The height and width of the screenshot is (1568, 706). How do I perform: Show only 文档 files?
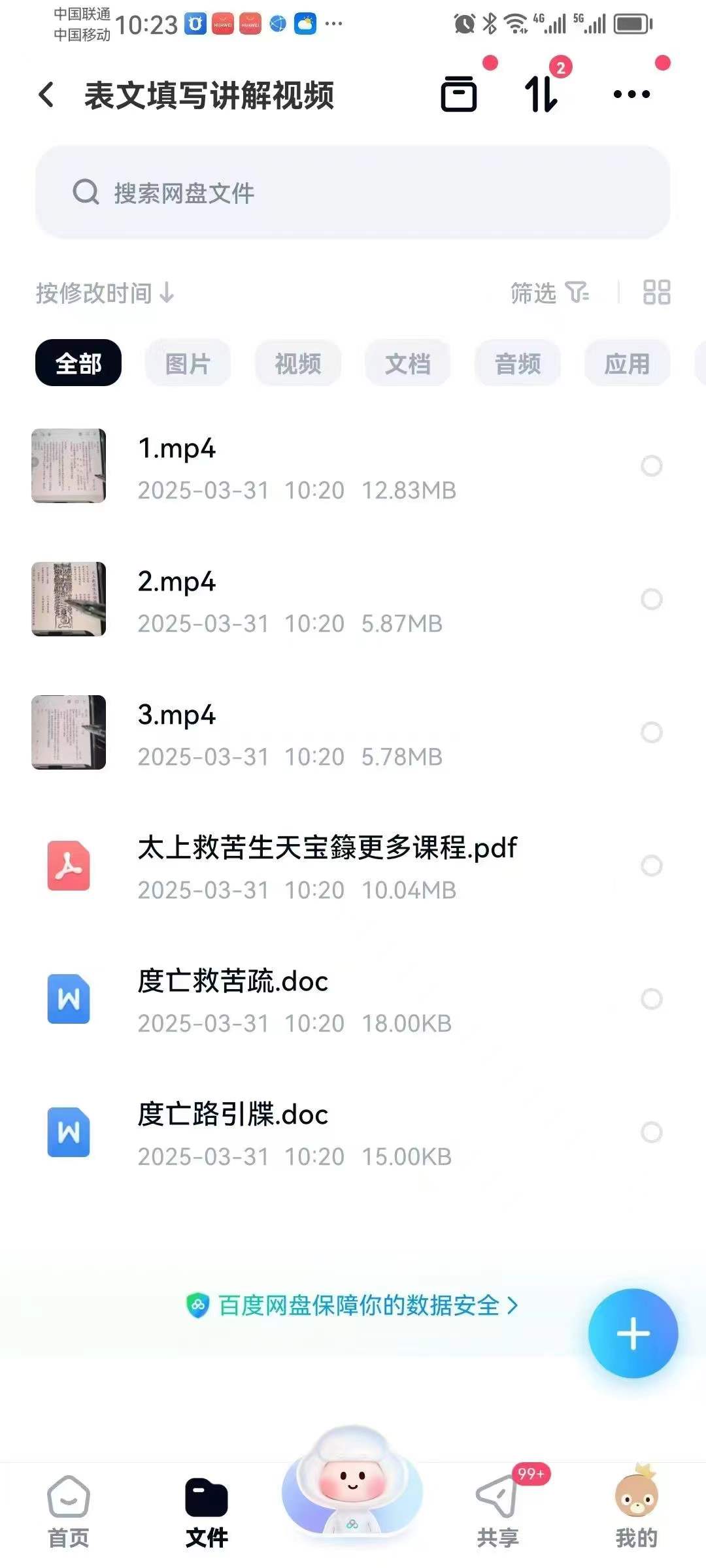tap(407, 363)
